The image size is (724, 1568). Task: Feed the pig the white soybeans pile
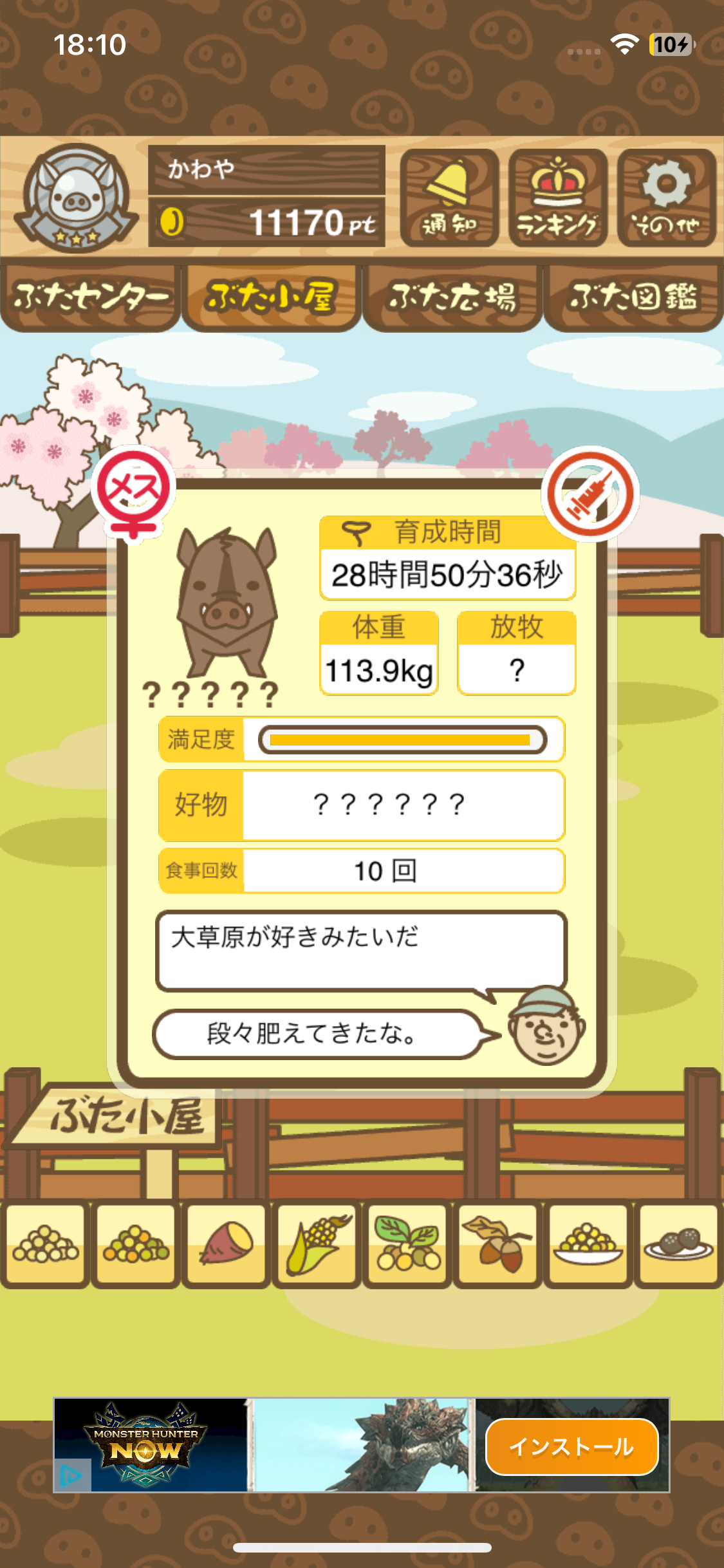coord(45,1245)
